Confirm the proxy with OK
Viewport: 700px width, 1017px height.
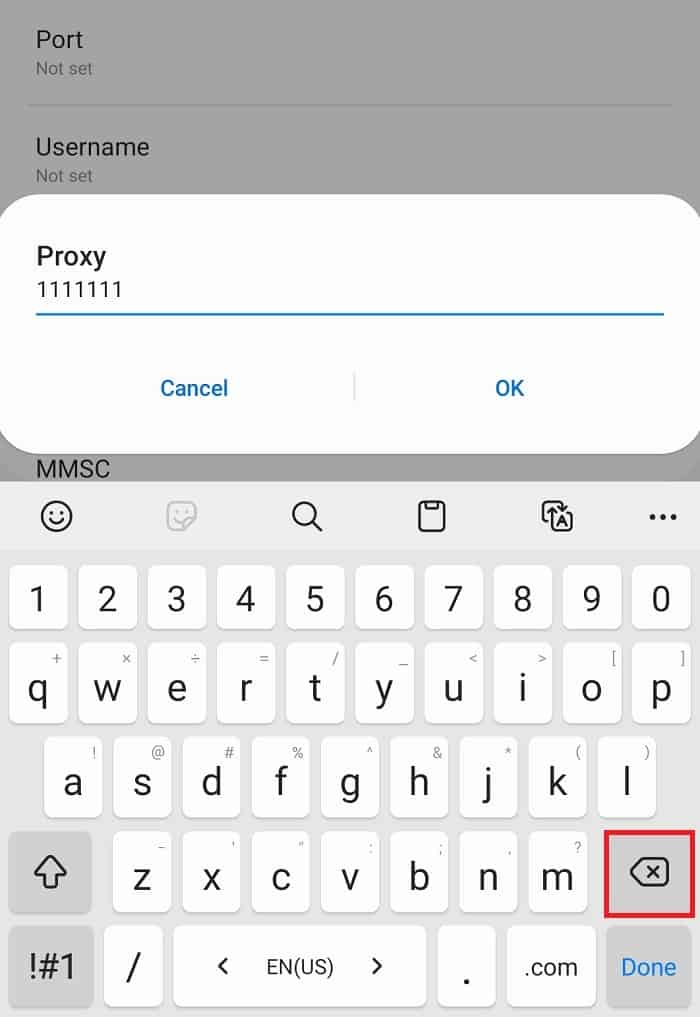pyautogui.click(x=509, y=388)
